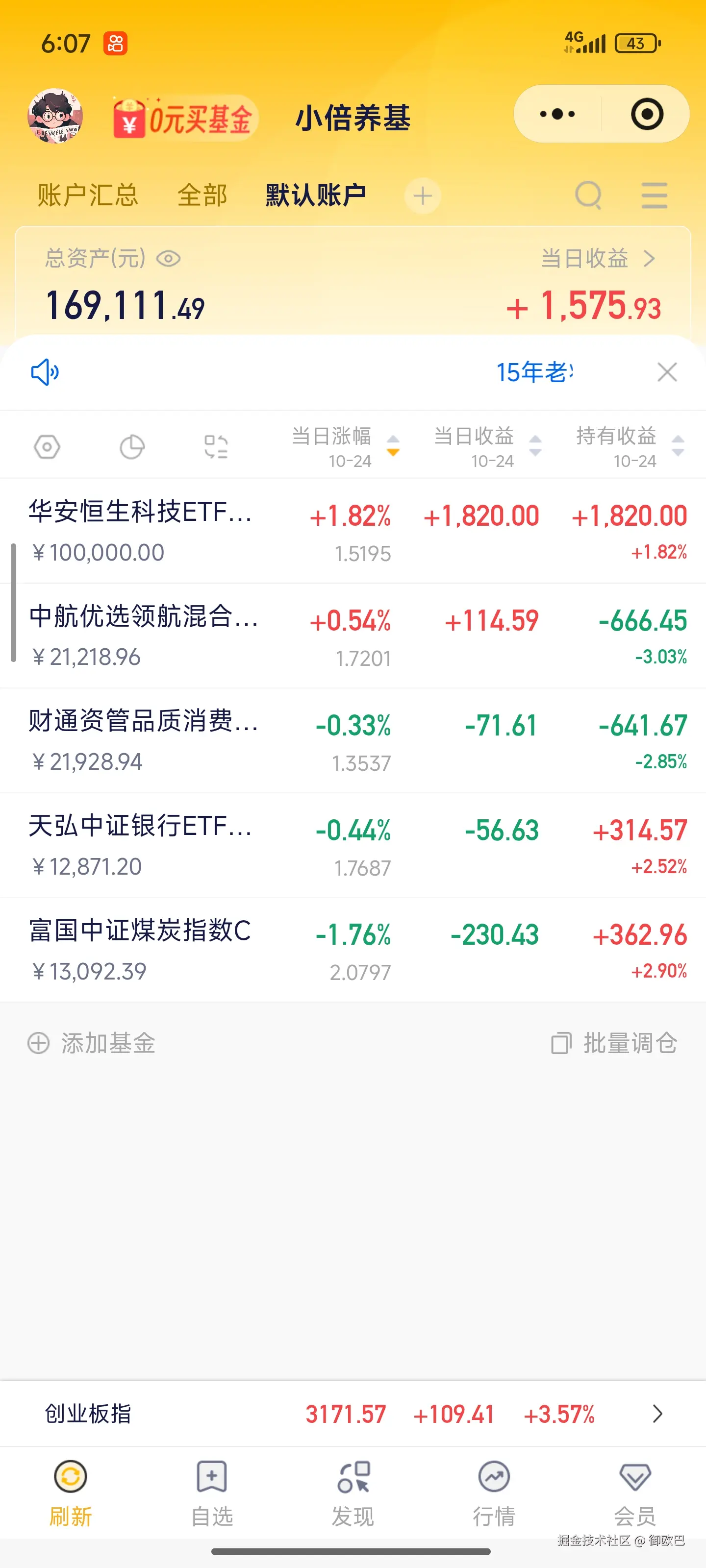706x1568 pixels.
Task: Open the 当日涨幅 sort dropdown arrow
Action: coord(394,453)
